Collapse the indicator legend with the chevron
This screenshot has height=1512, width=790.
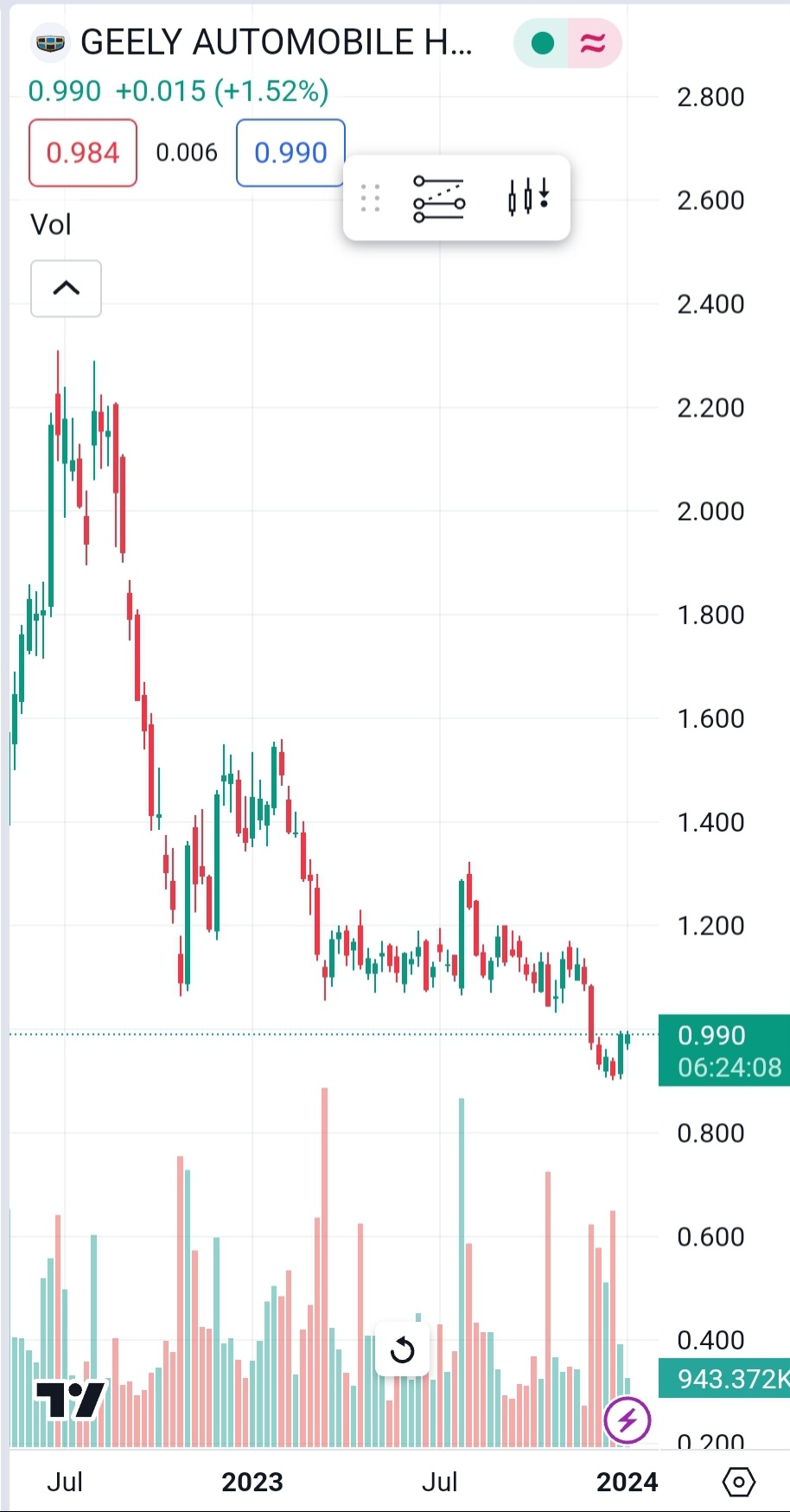coord(67,289)
